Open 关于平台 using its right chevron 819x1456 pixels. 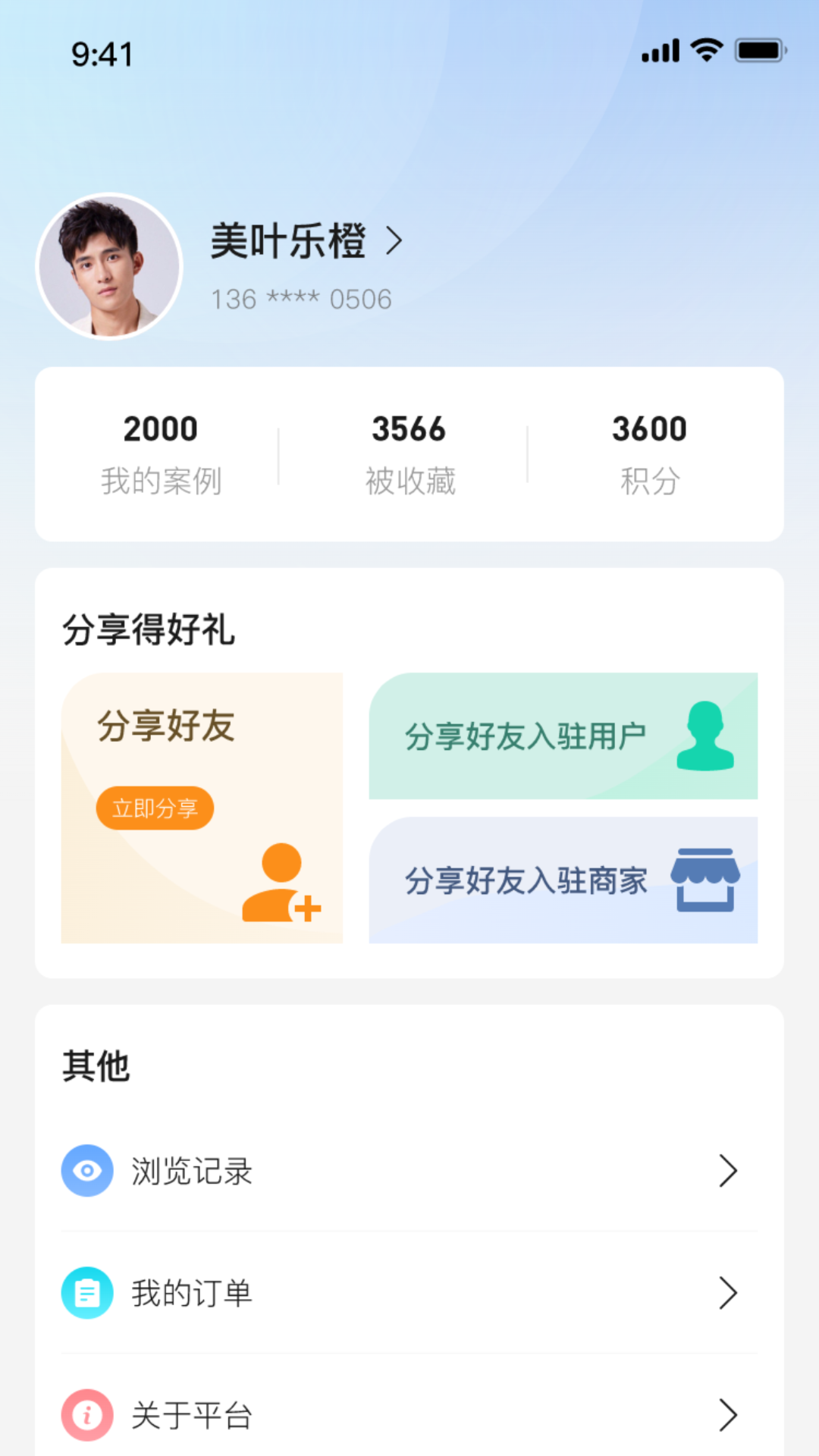727,1414
